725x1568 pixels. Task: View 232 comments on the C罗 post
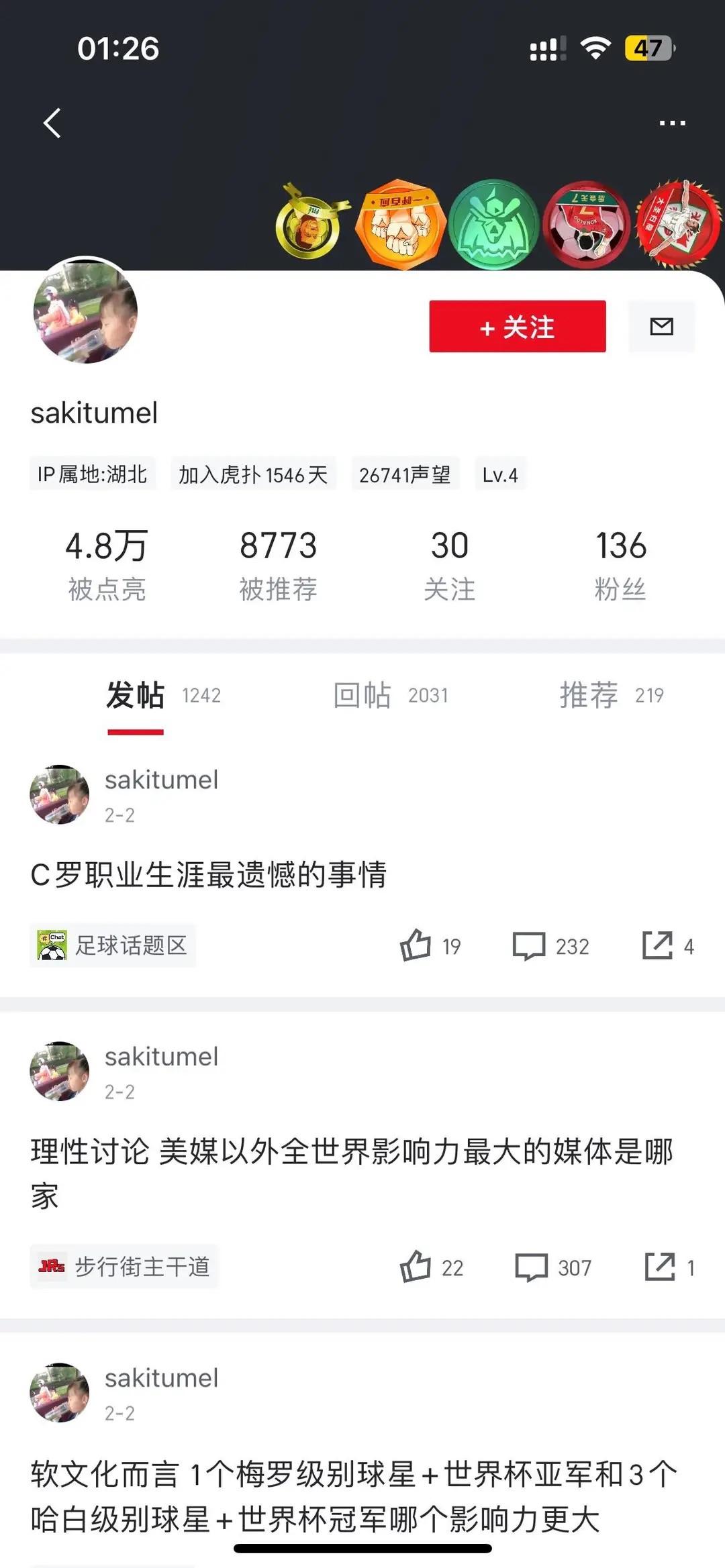(x=550, y=946)
